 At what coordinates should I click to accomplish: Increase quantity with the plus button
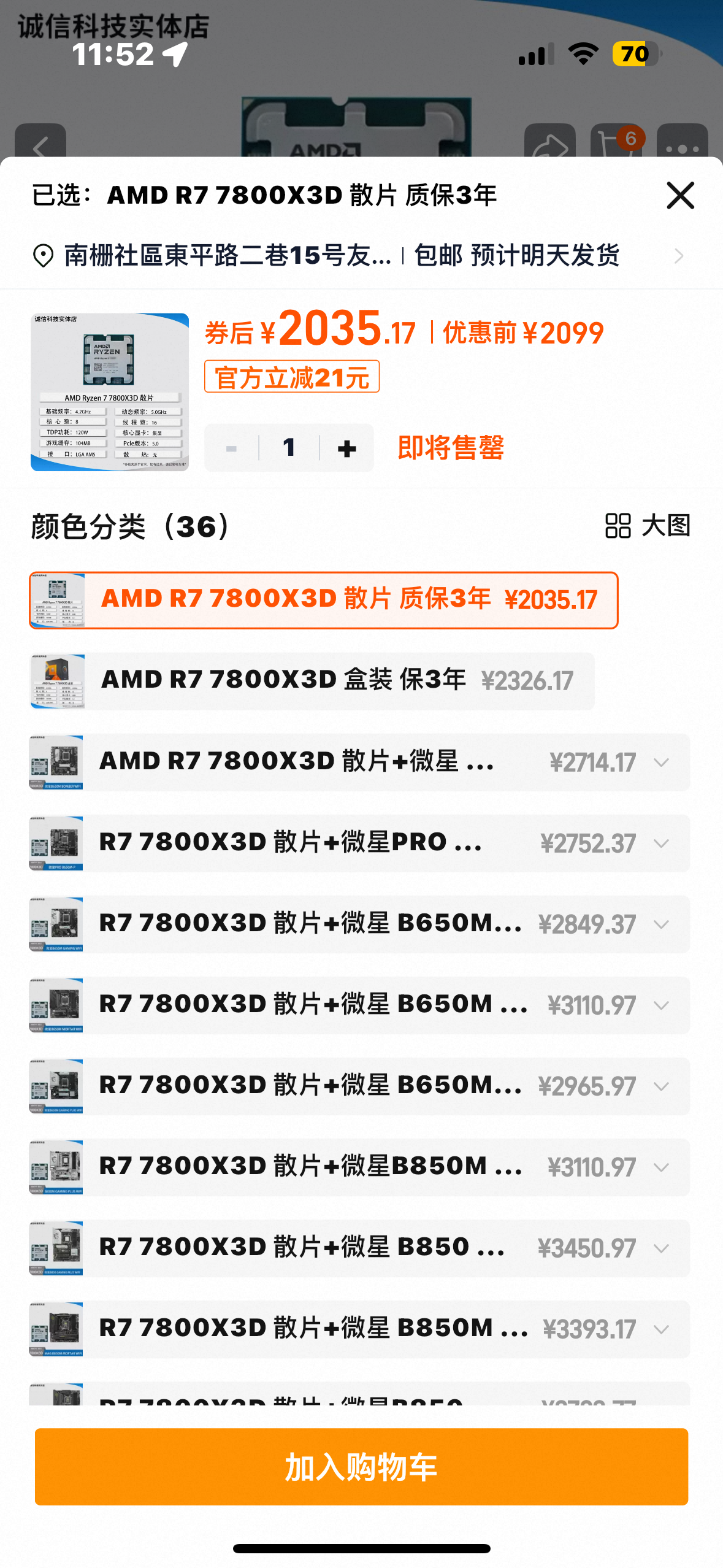click(x=346, y=448)
